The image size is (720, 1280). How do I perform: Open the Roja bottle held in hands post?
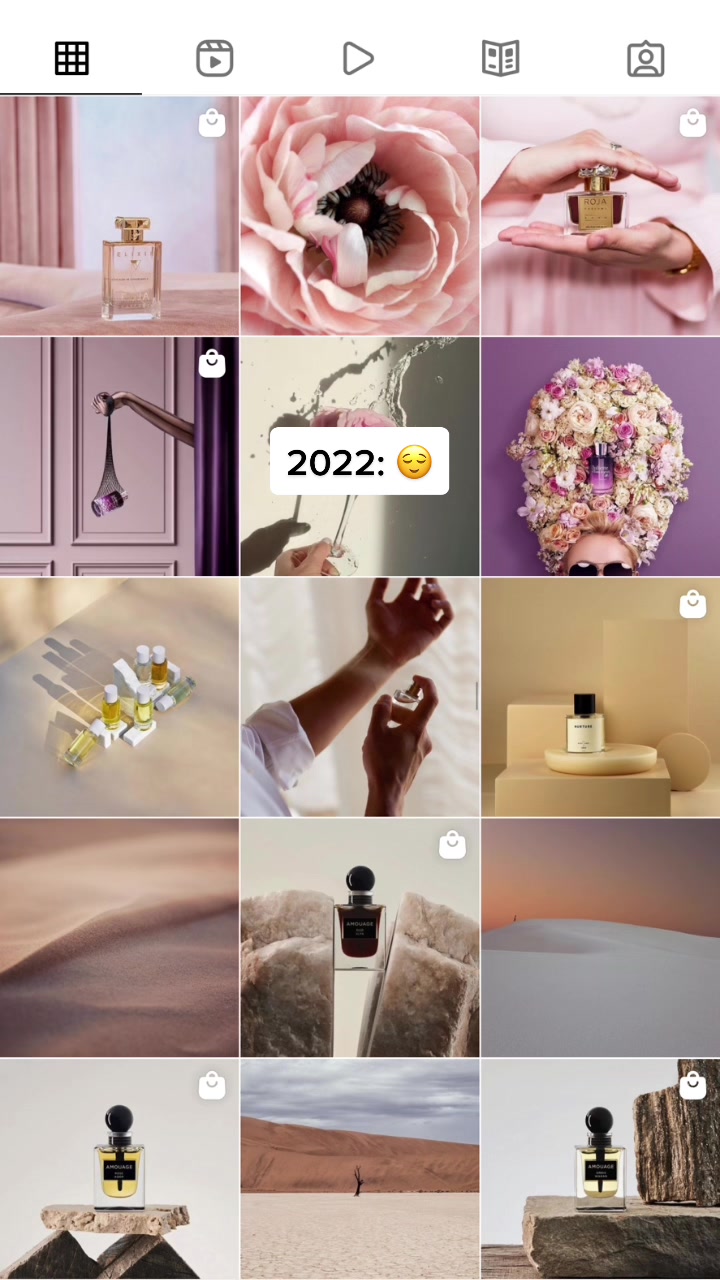pyautogui.click(x=600, y=216)
